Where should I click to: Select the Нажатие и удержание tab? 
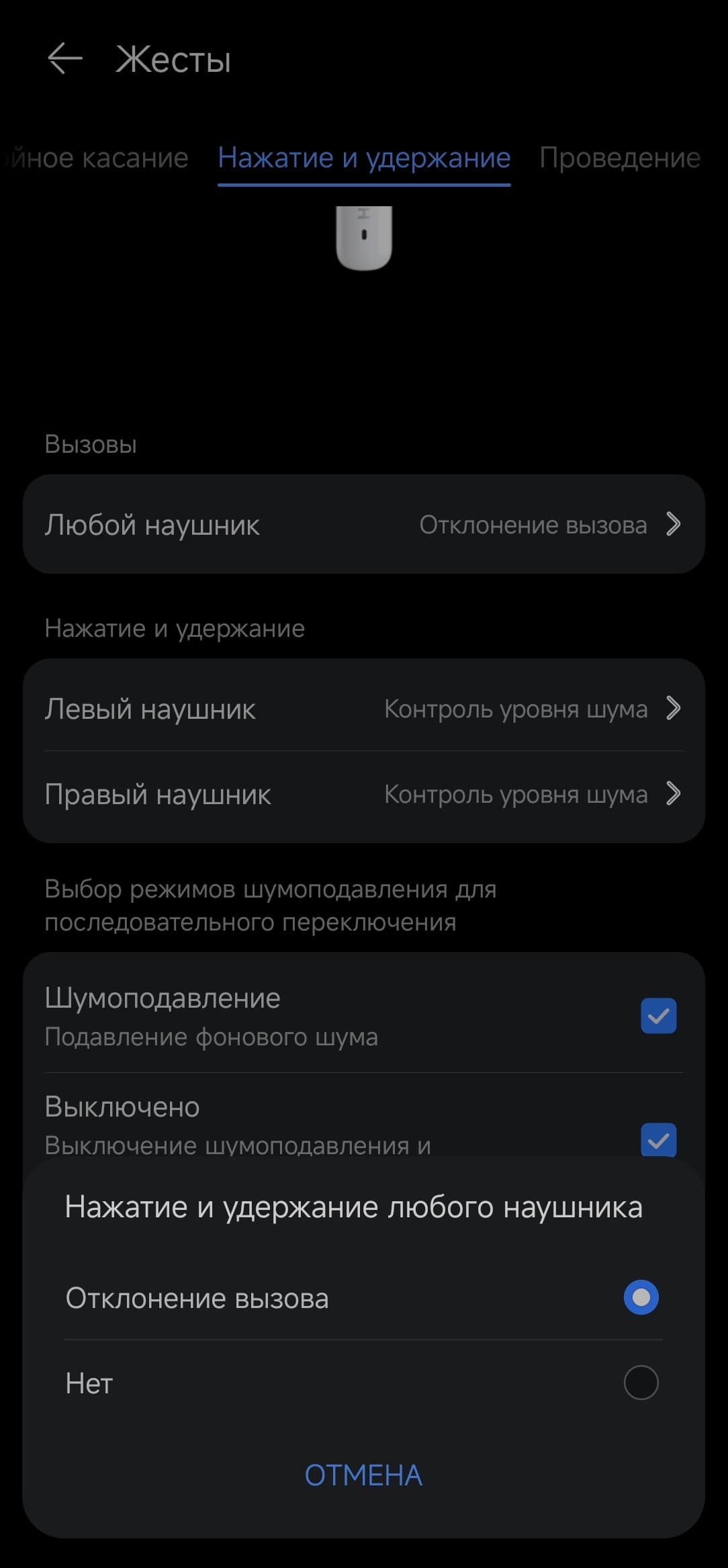click(364, 158)
